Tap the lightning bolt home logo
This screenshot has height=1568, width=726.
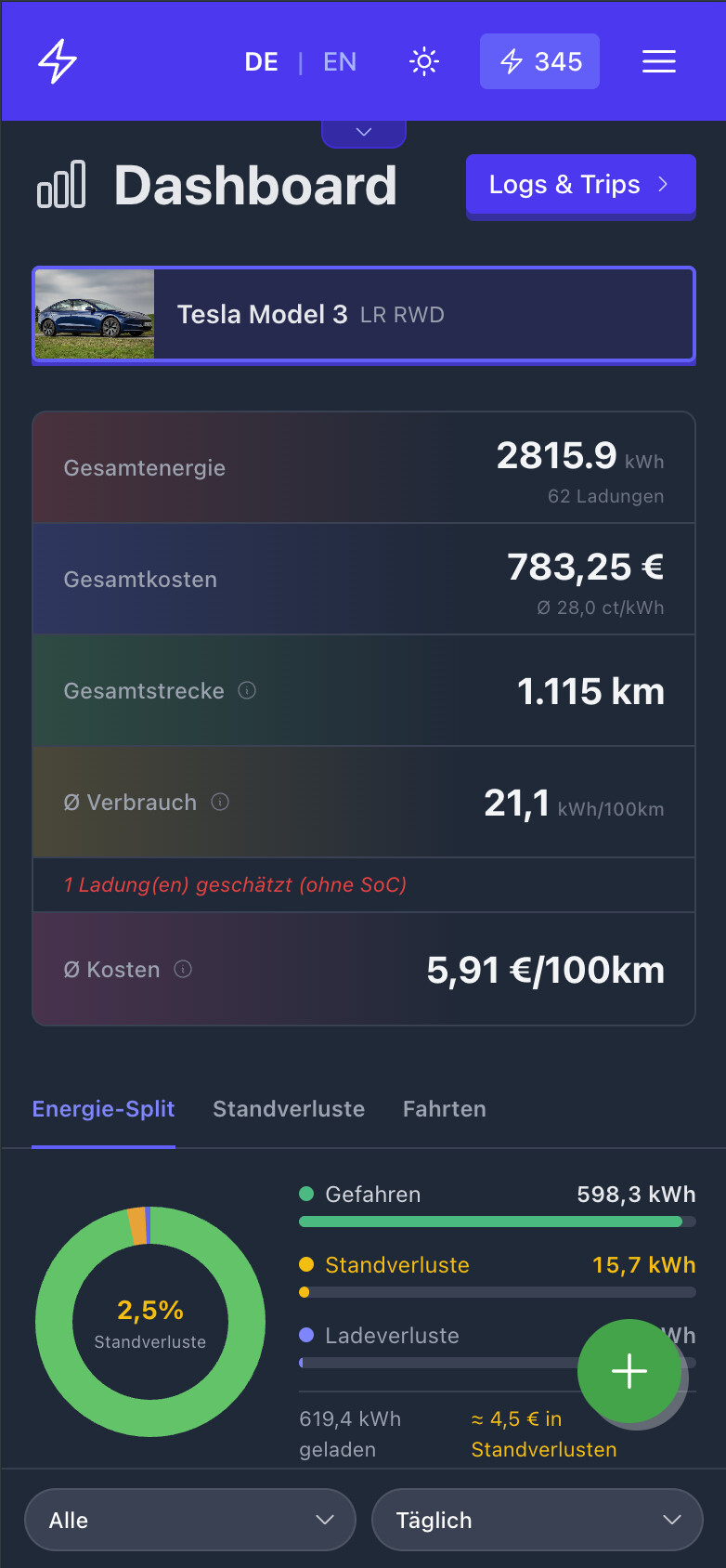point(58,61)
